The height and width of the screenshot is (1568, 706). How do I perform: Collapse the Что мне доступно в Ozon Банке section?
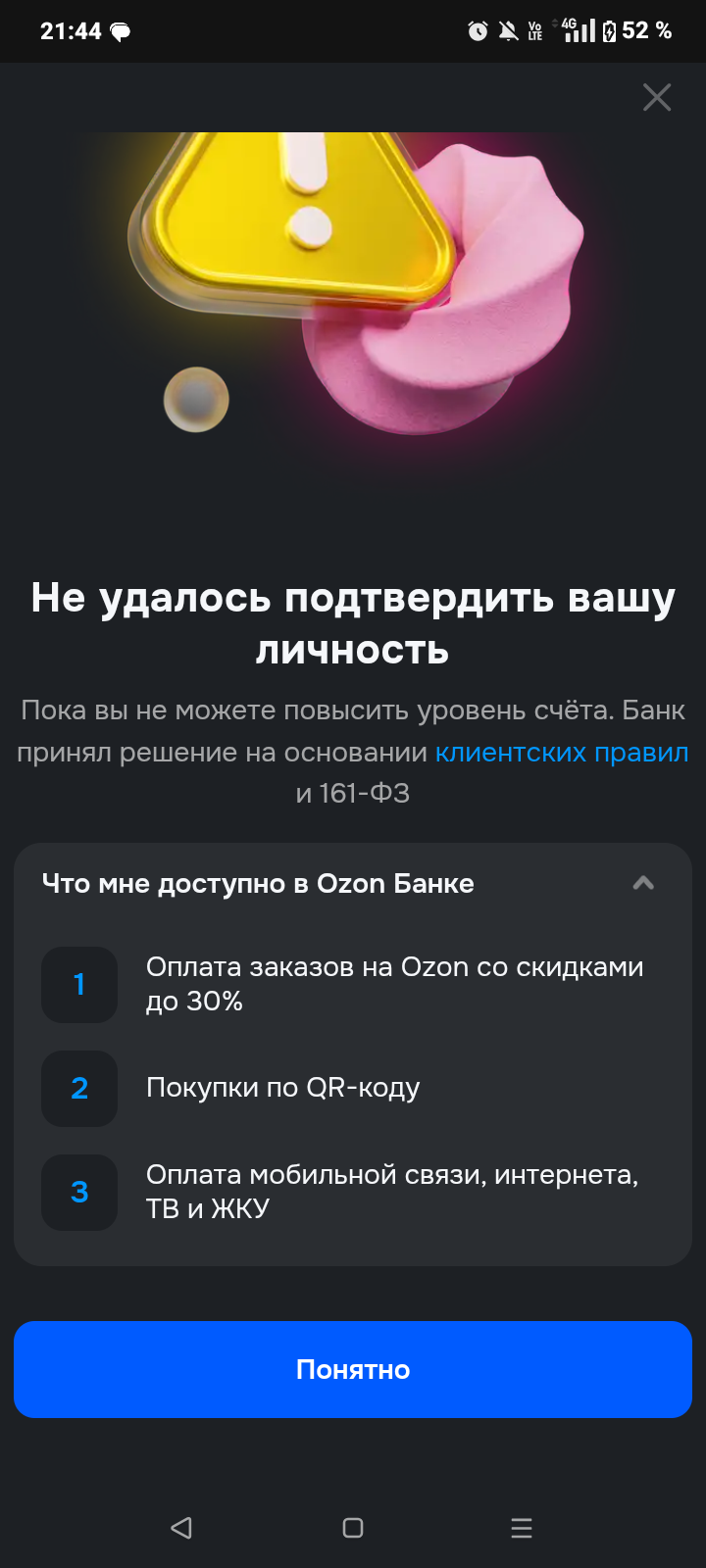[x=643, y=883]
